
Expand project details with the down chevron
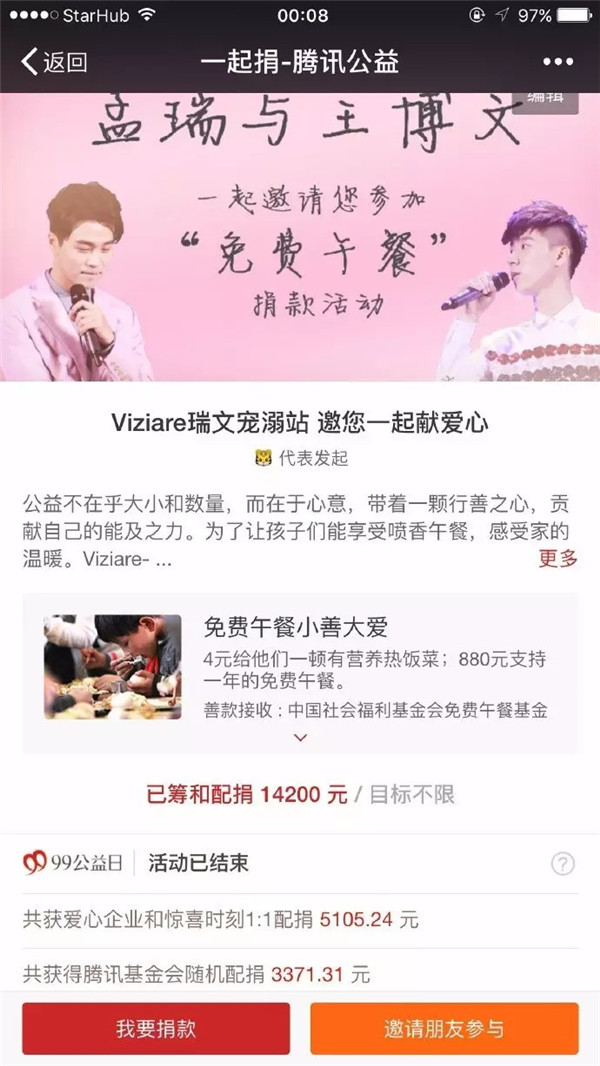click(300, 737)
